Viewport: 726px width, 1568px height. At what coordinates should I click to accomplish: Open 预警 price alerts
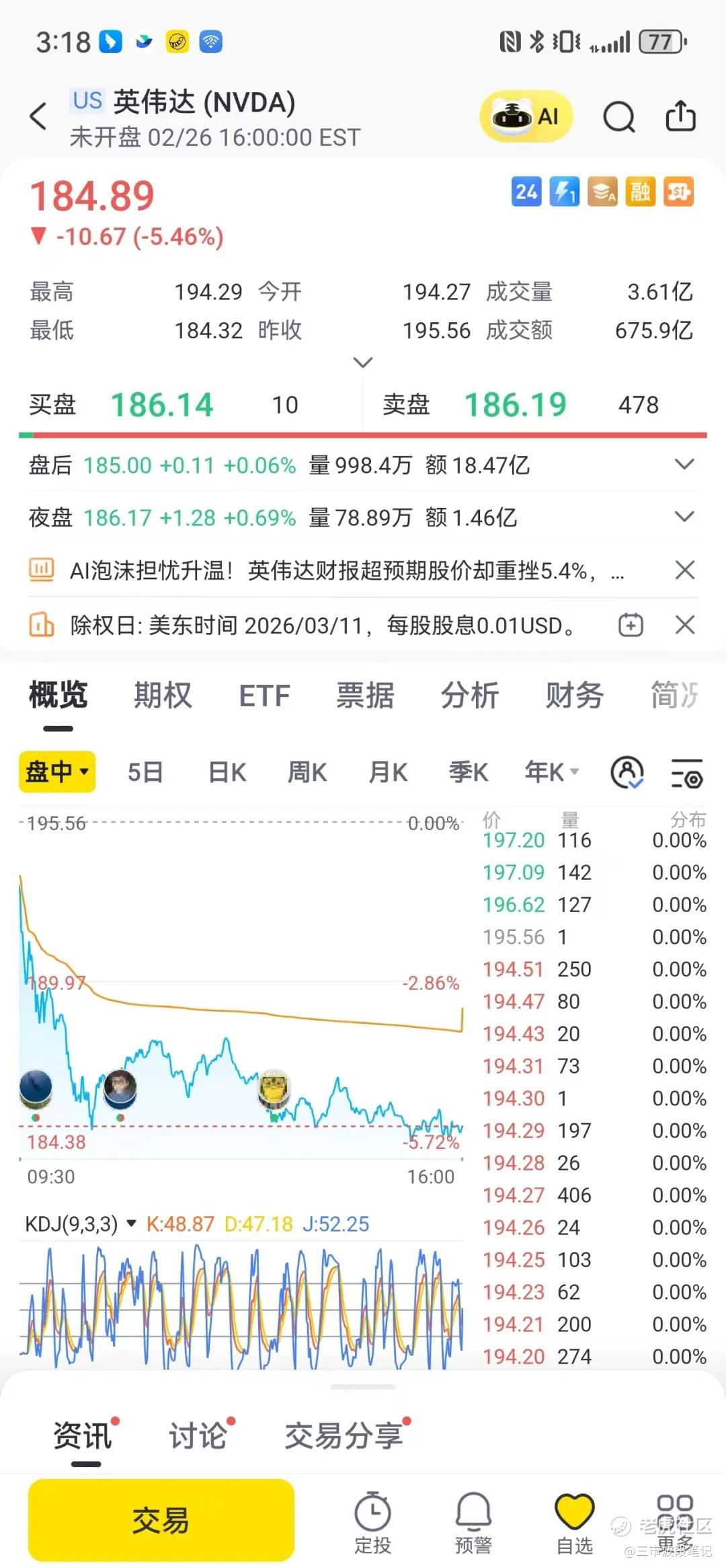coord(473,1523)
